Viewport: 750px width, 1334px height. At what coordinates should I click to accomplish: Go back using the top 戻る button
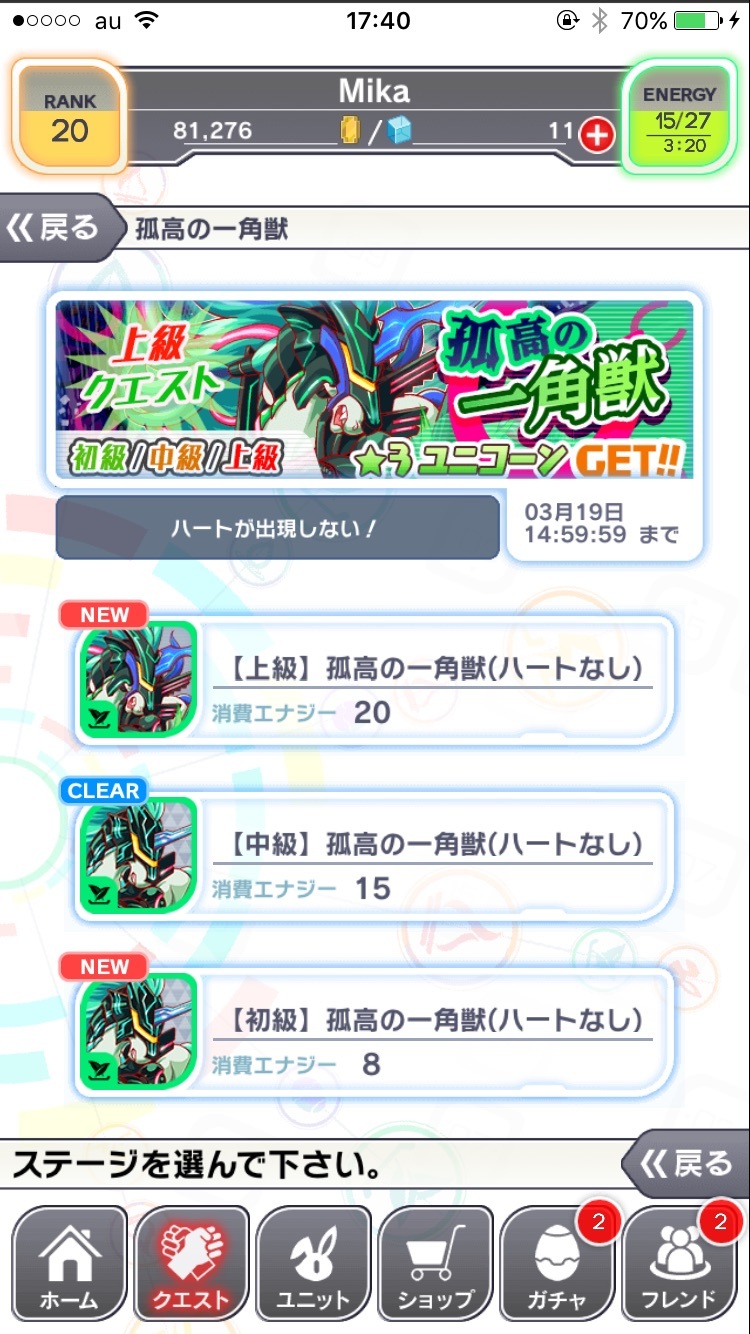(x=55, y=228)
